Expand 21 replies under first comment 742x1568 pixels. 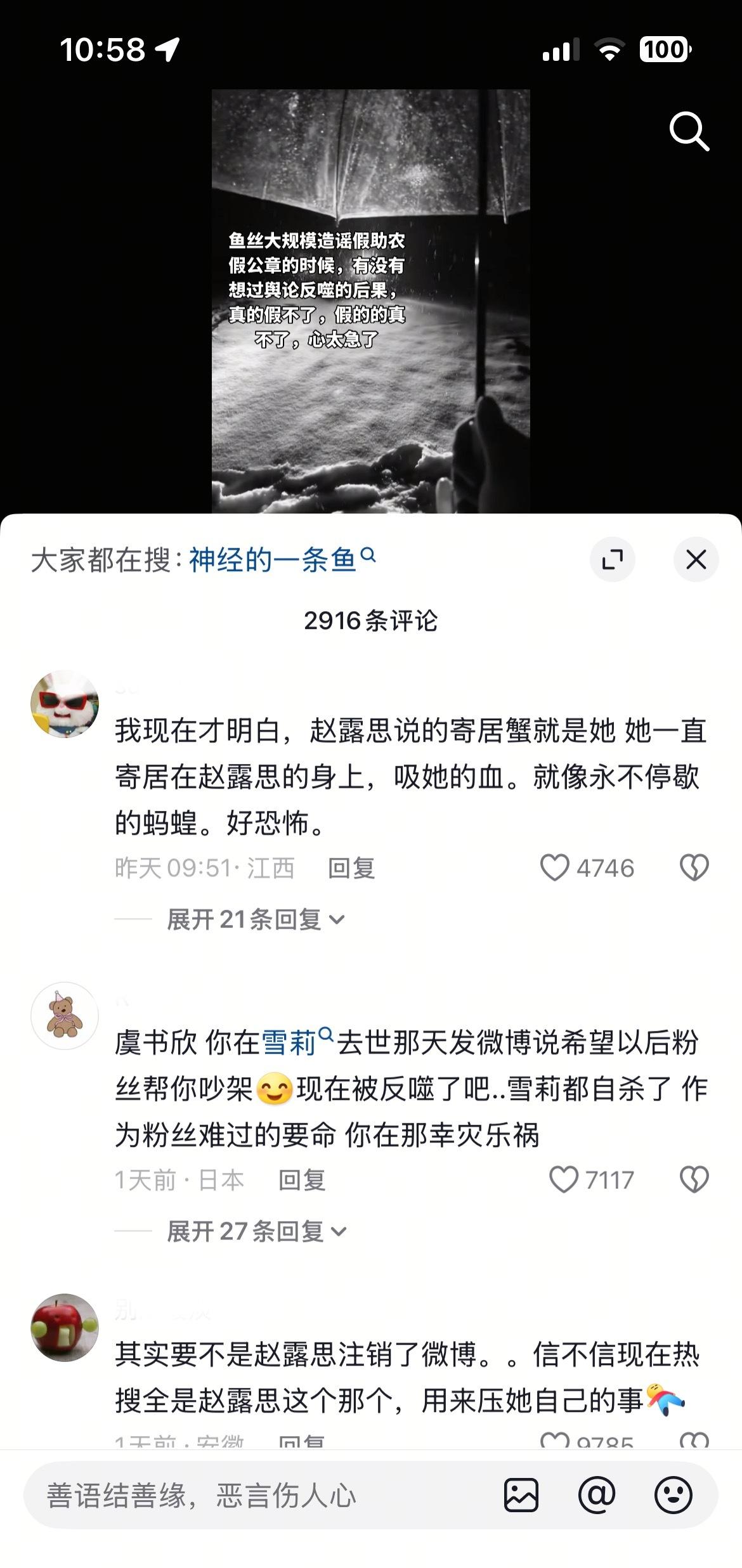click(x=256, y=919)
